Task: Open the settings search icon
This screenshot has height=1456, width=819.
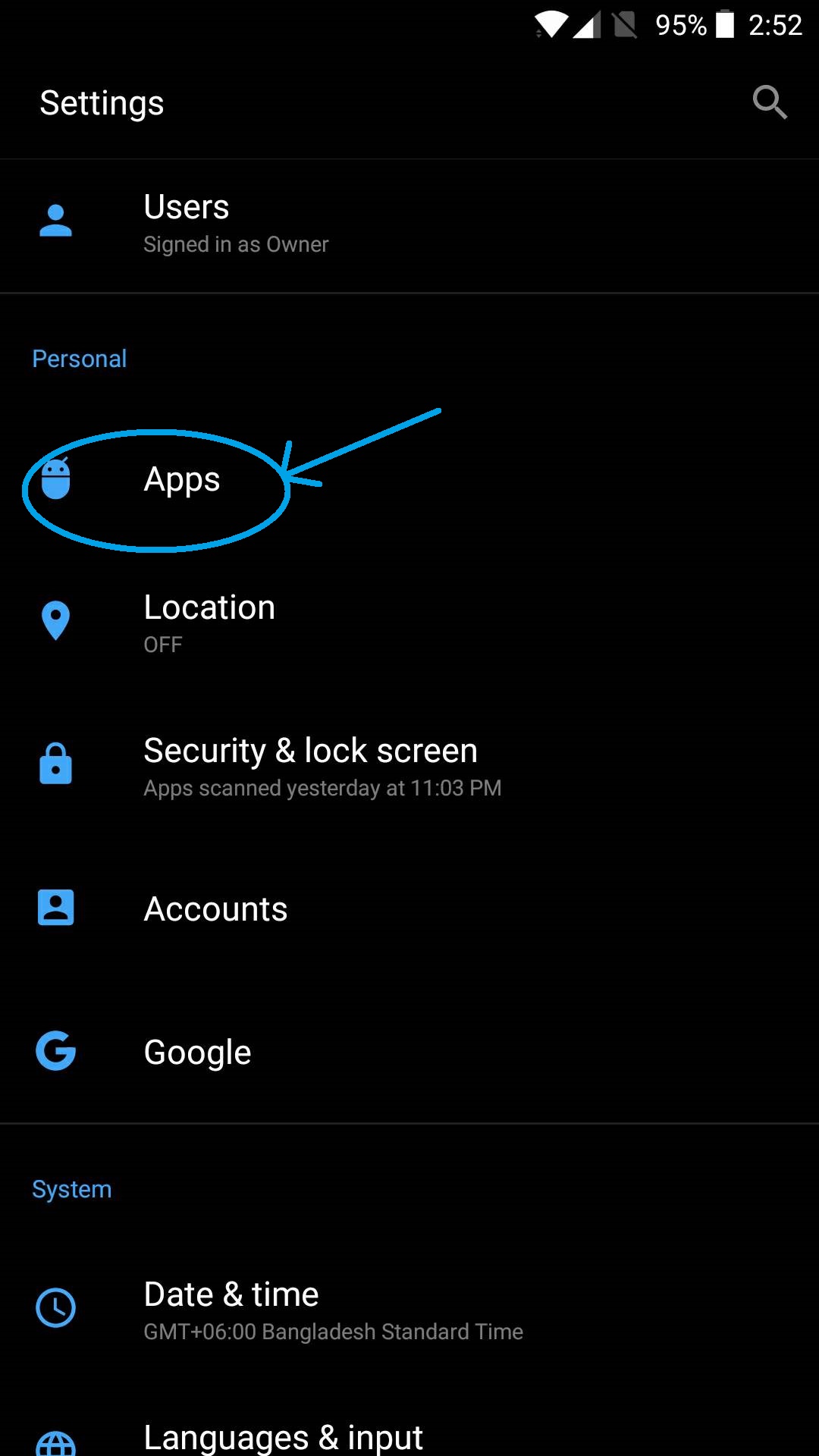Action: coord(770,102)
